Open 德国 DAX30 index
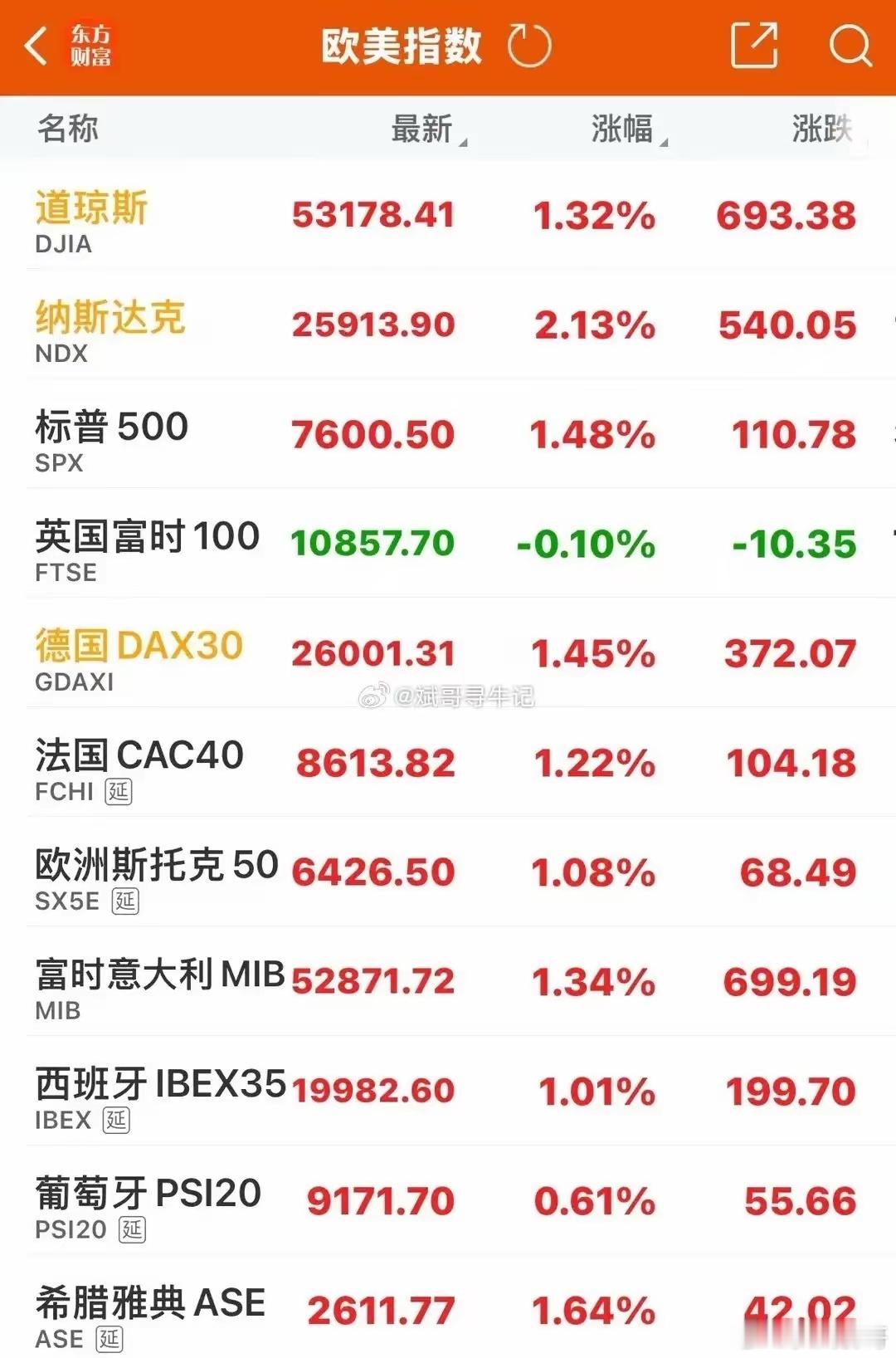 [448, 653]
